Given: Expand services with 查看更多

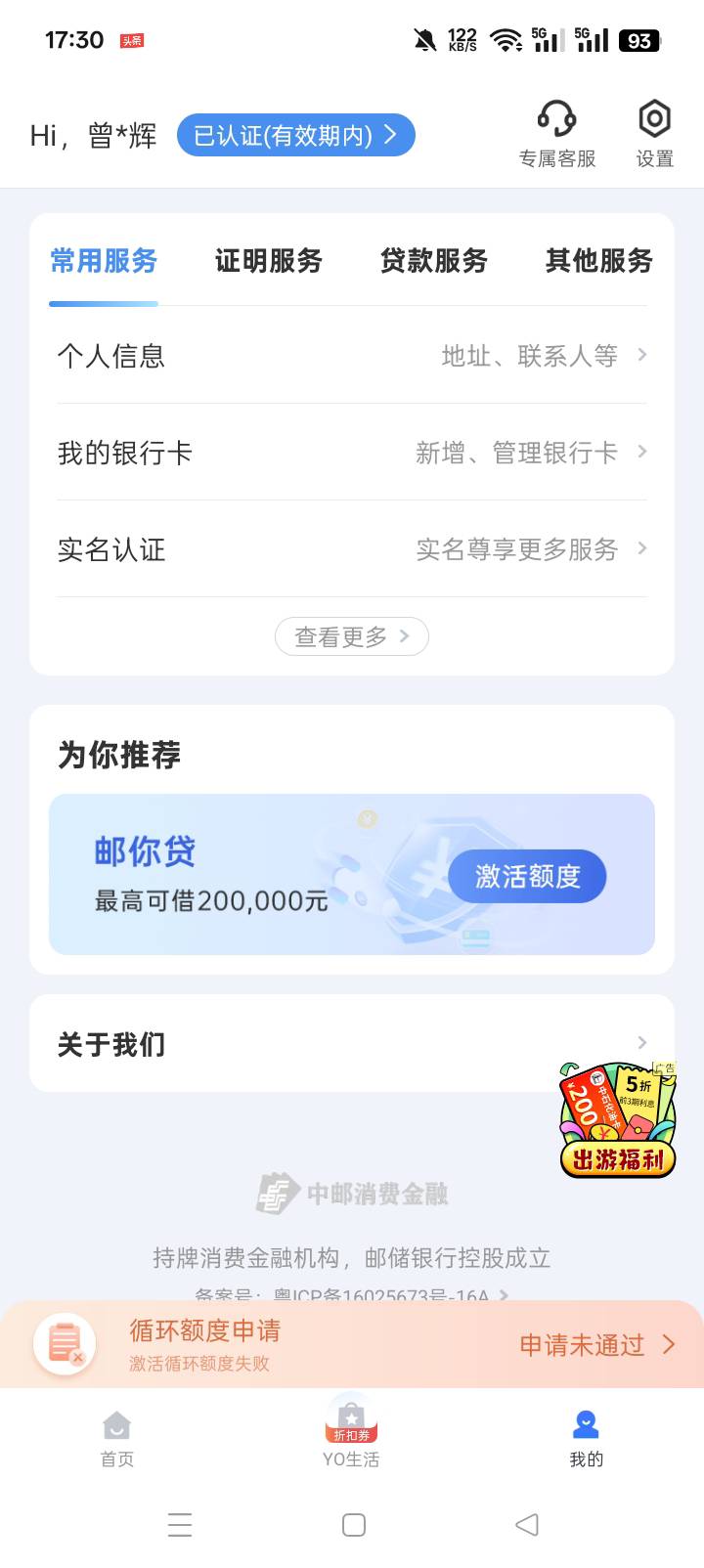Looking at the screenshot, I should tap(352, 636).
